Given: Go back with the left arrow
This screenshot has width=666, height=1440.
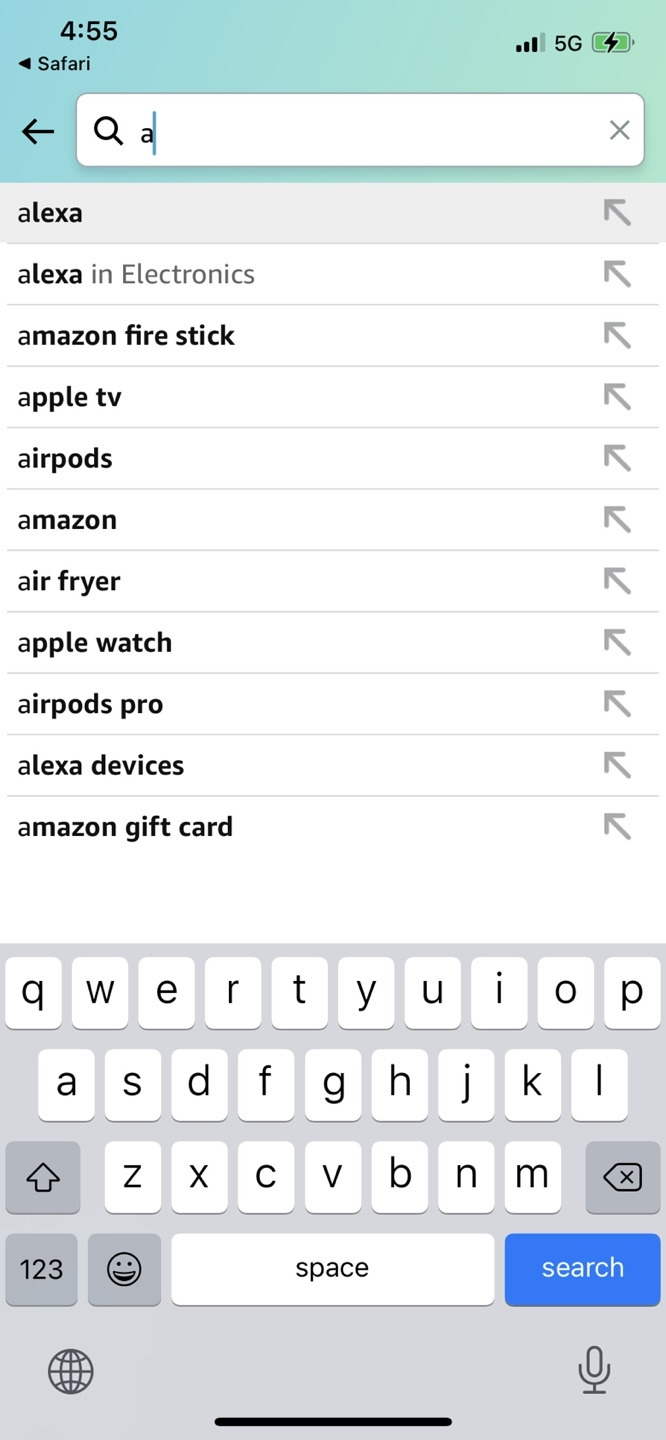Looking at the screenshot, I should coord(38,131).
